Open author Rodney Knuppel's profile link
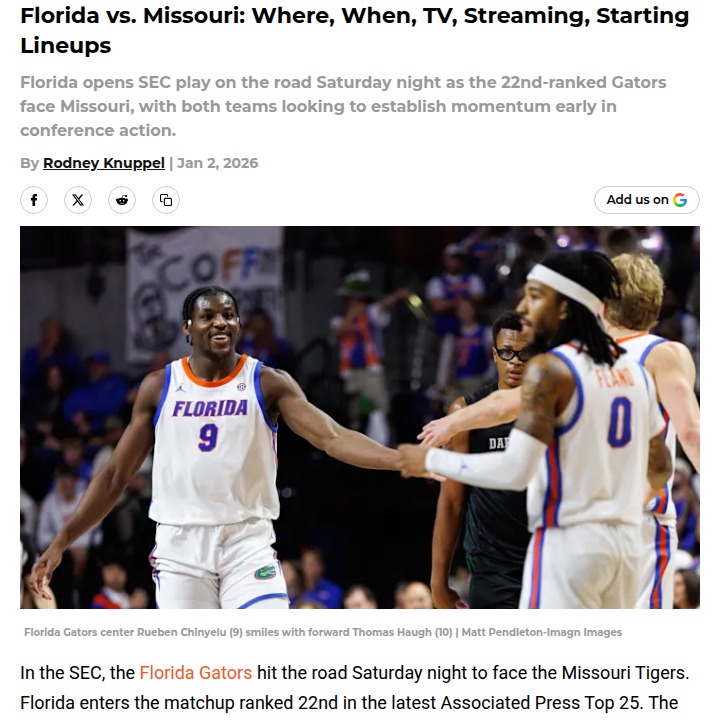This screenshot has width=720, height=720. point(103,163)
